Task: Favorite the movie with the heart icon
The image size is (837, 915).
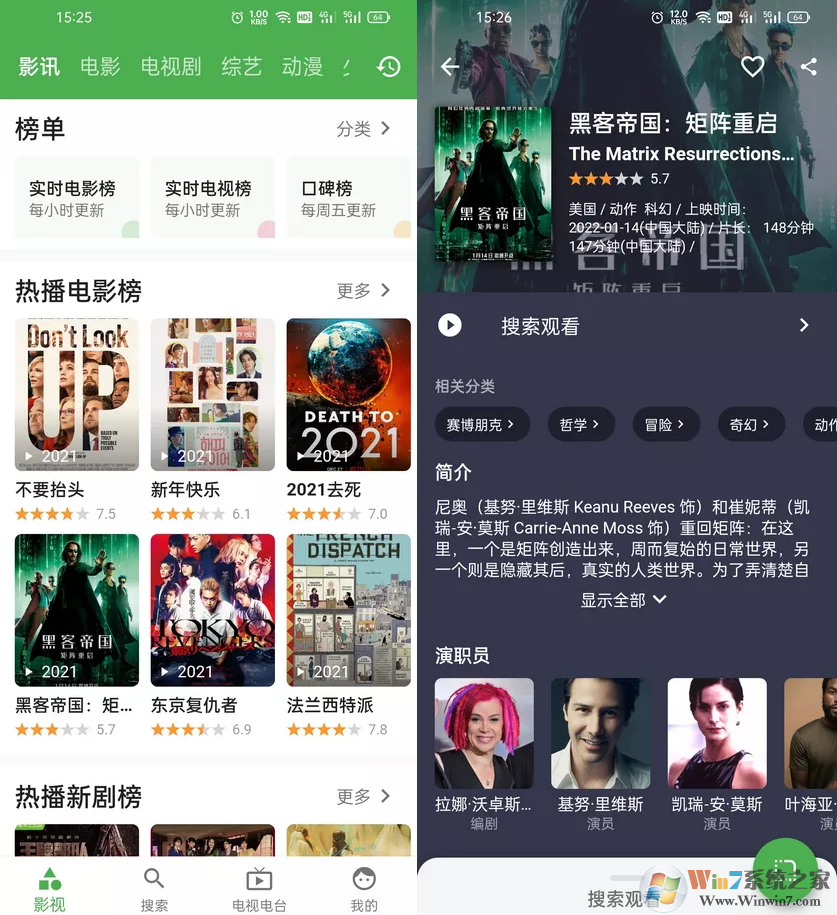Action: click(x=752, y=67)
